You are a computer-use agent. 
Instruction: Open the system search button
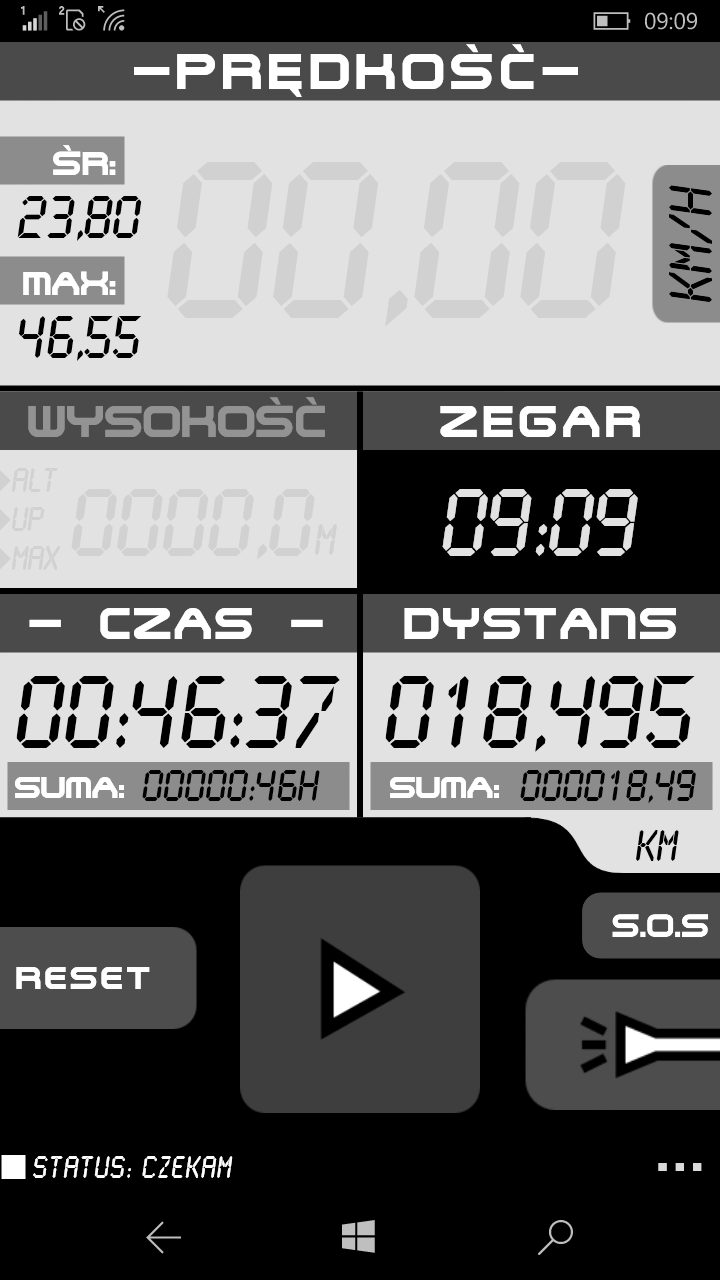[x=555, y=1237]
